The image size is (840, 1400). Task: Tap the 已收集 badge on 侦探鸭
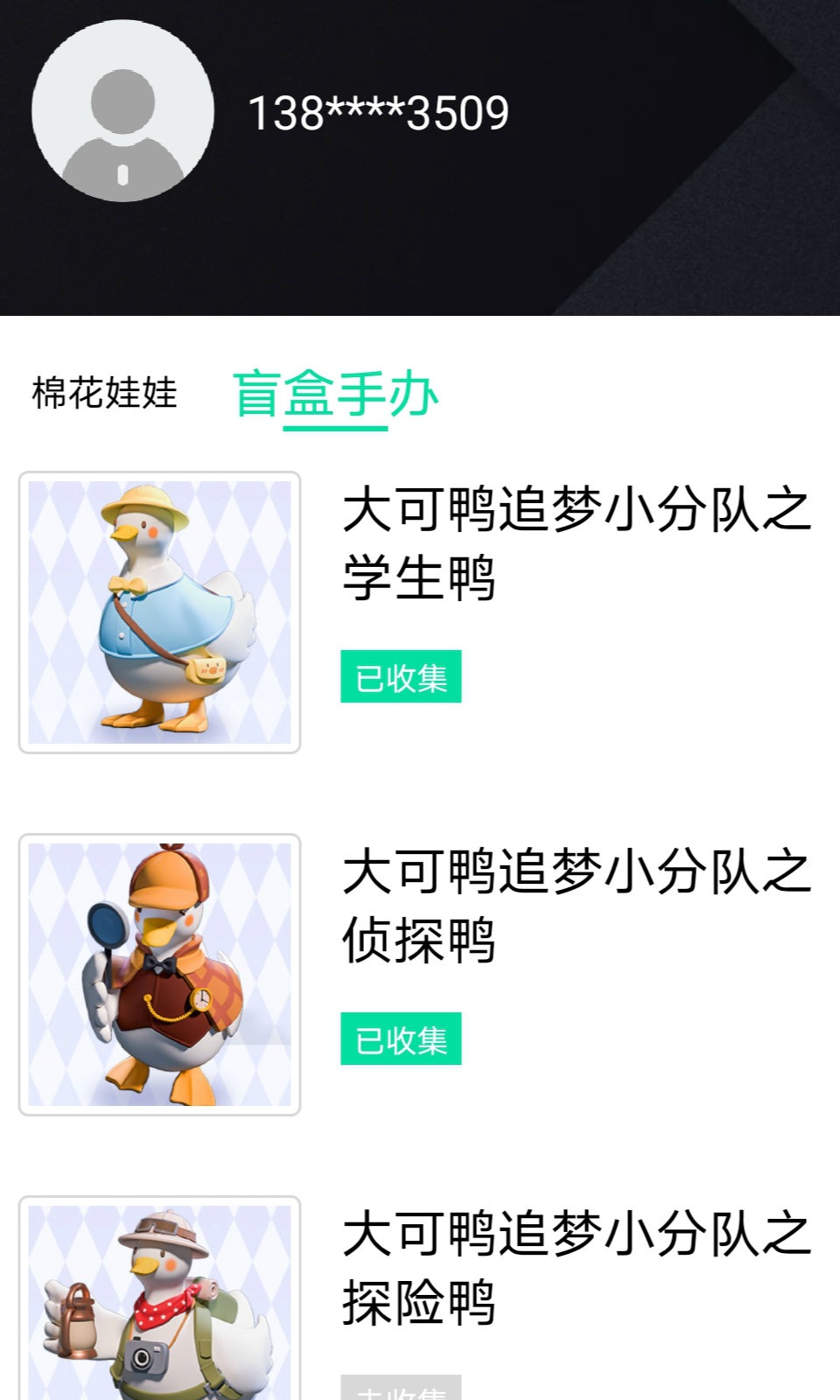[x=401, y=1039]
